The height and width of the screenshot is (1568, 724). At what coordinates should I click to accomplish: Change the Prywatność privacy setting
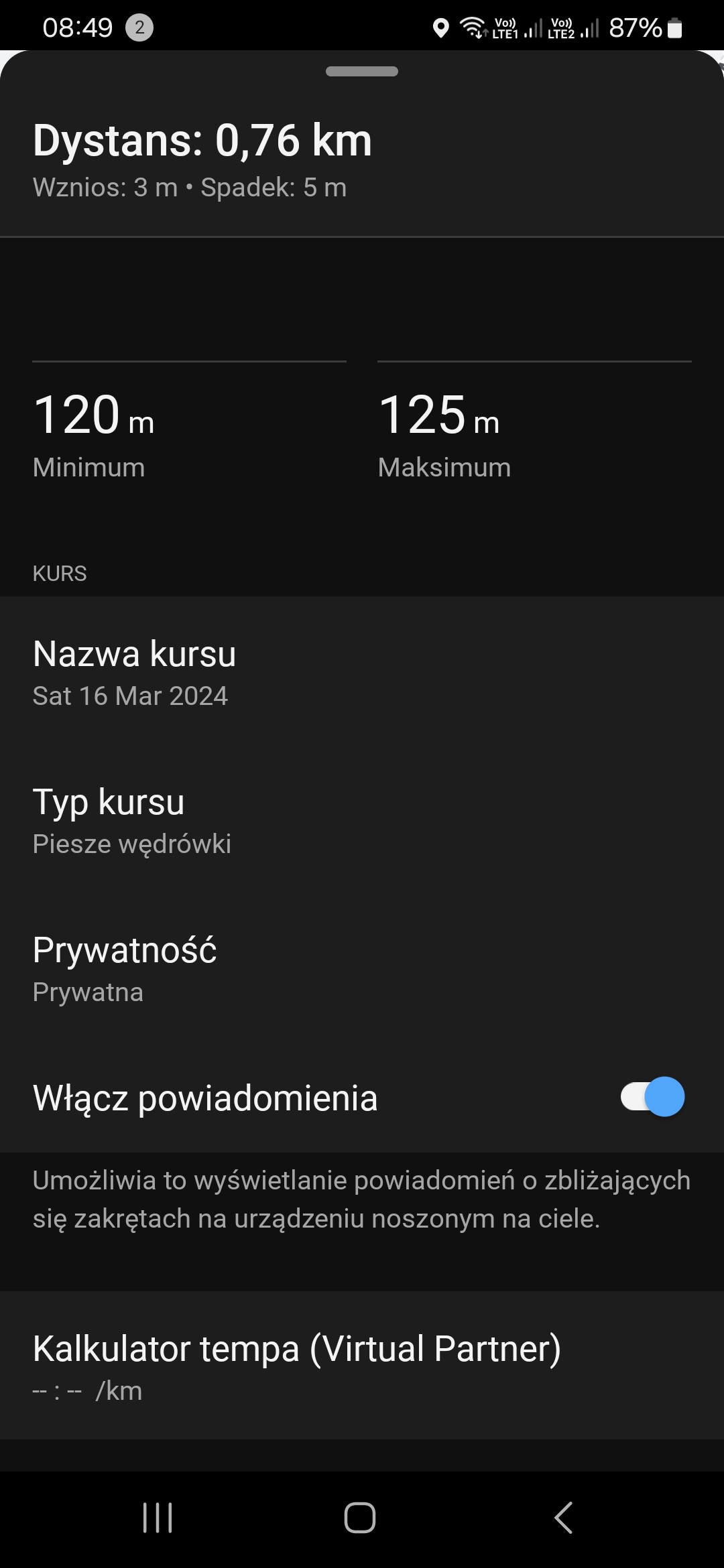pos(362,969)
